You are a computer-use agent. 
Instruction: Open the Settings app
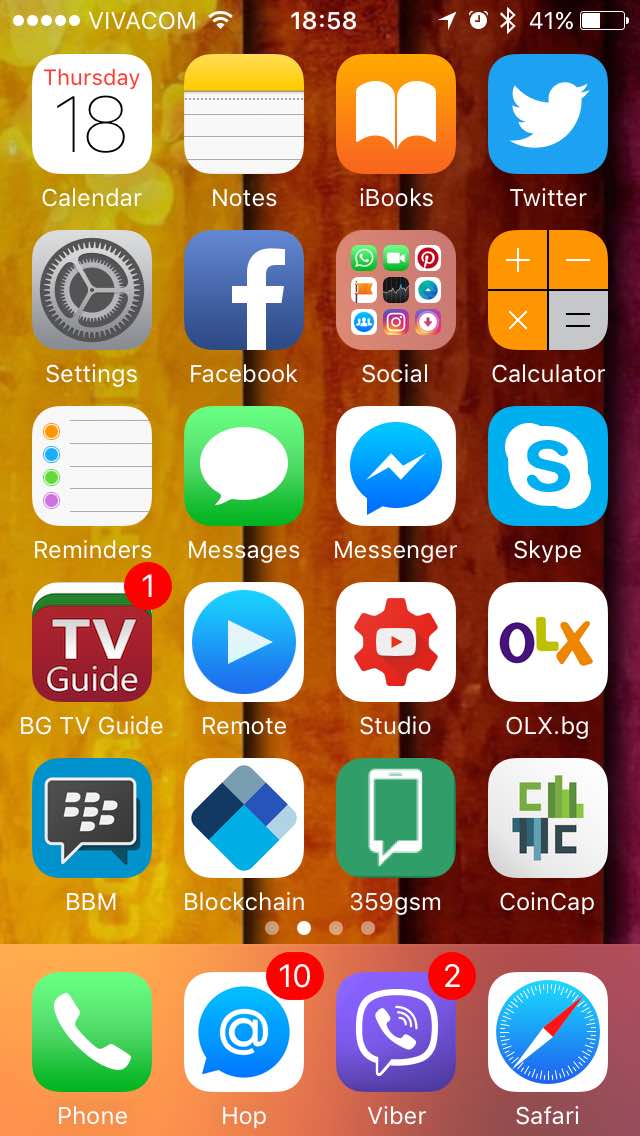92,290
